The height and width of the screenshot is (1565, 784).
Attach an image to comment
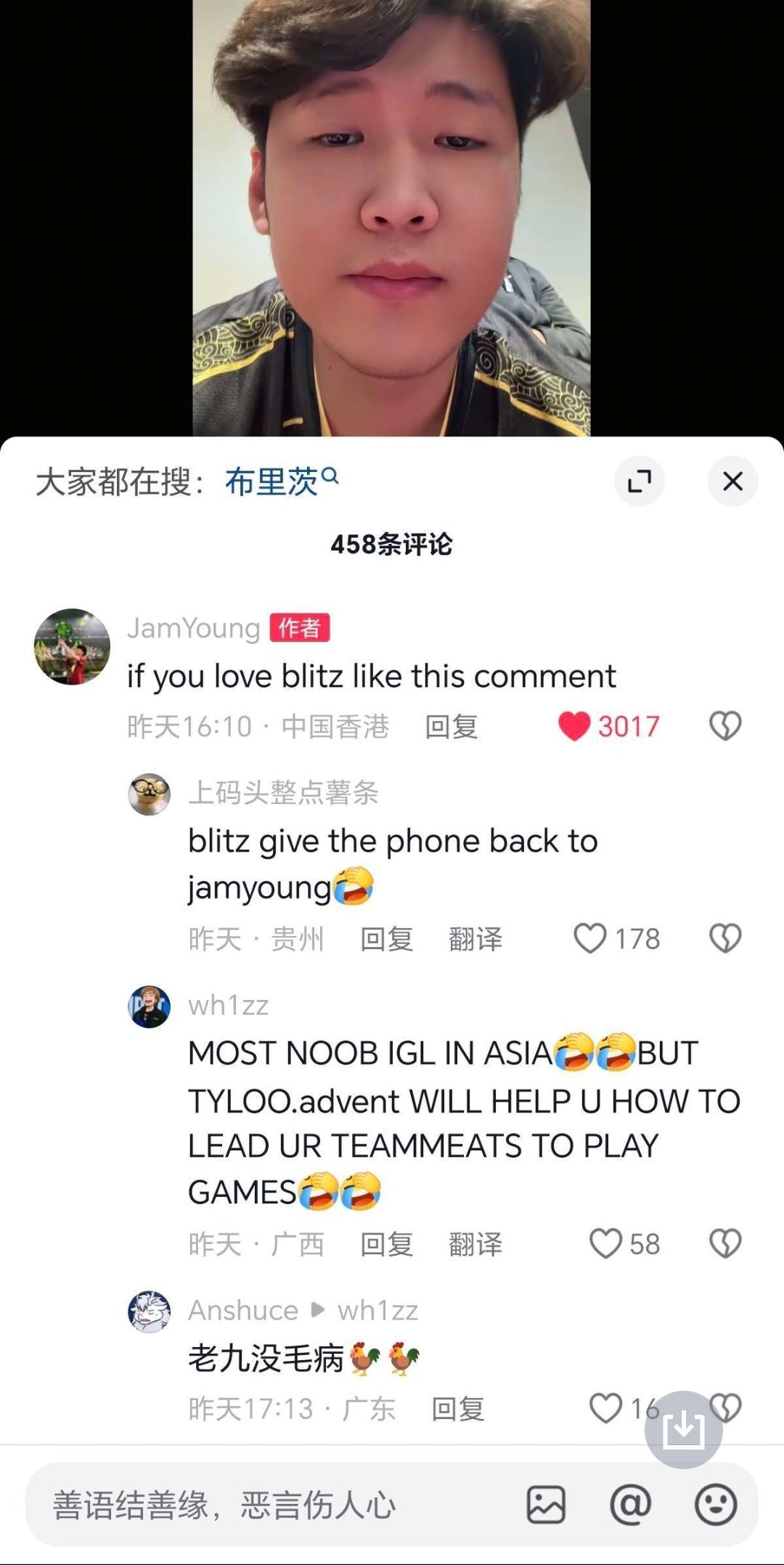pyautogui.click(x=546, y=1505)
